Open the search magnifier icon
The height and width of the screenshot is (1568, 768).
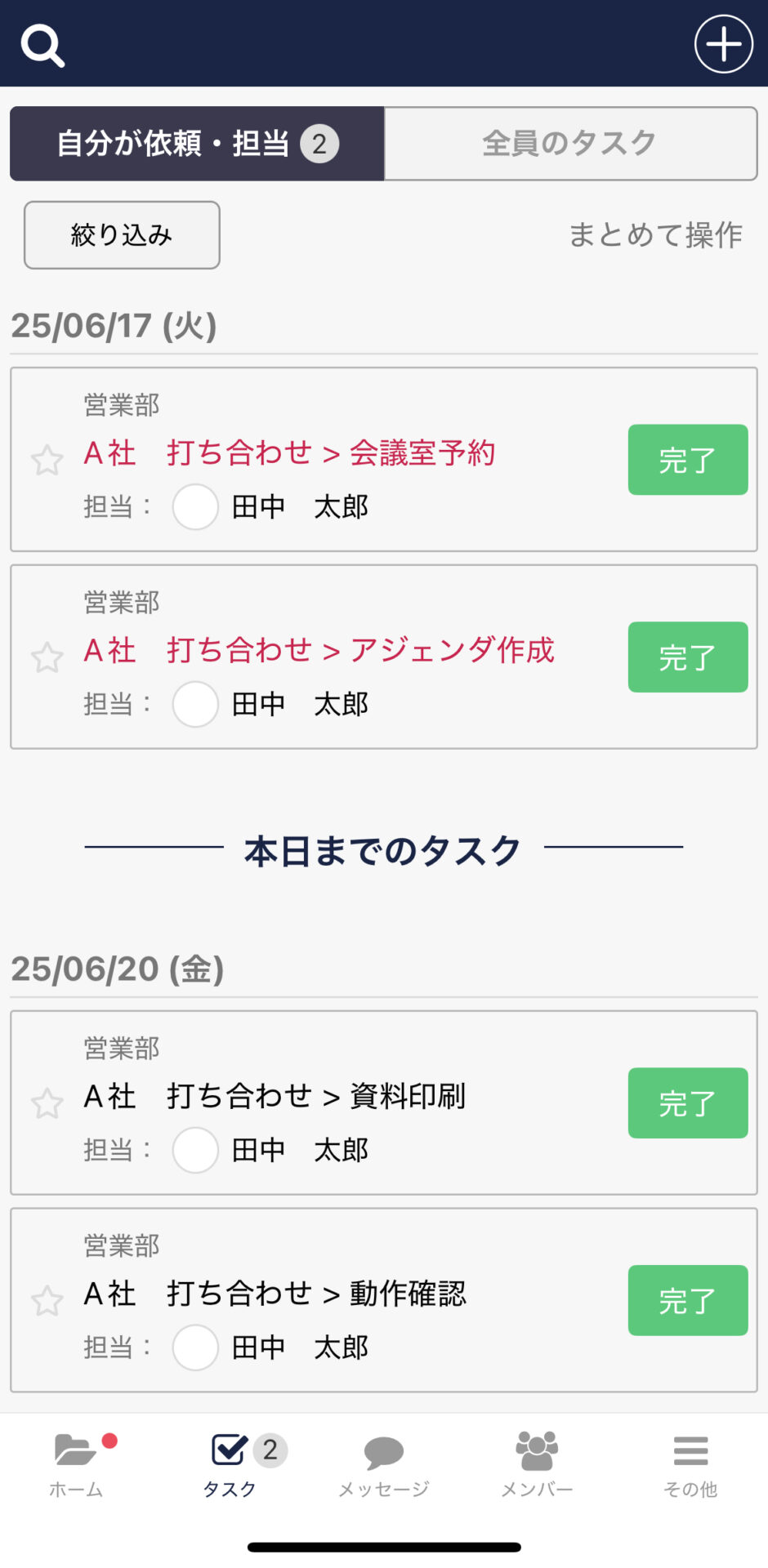pyautogui.click(x=42, y=45)
